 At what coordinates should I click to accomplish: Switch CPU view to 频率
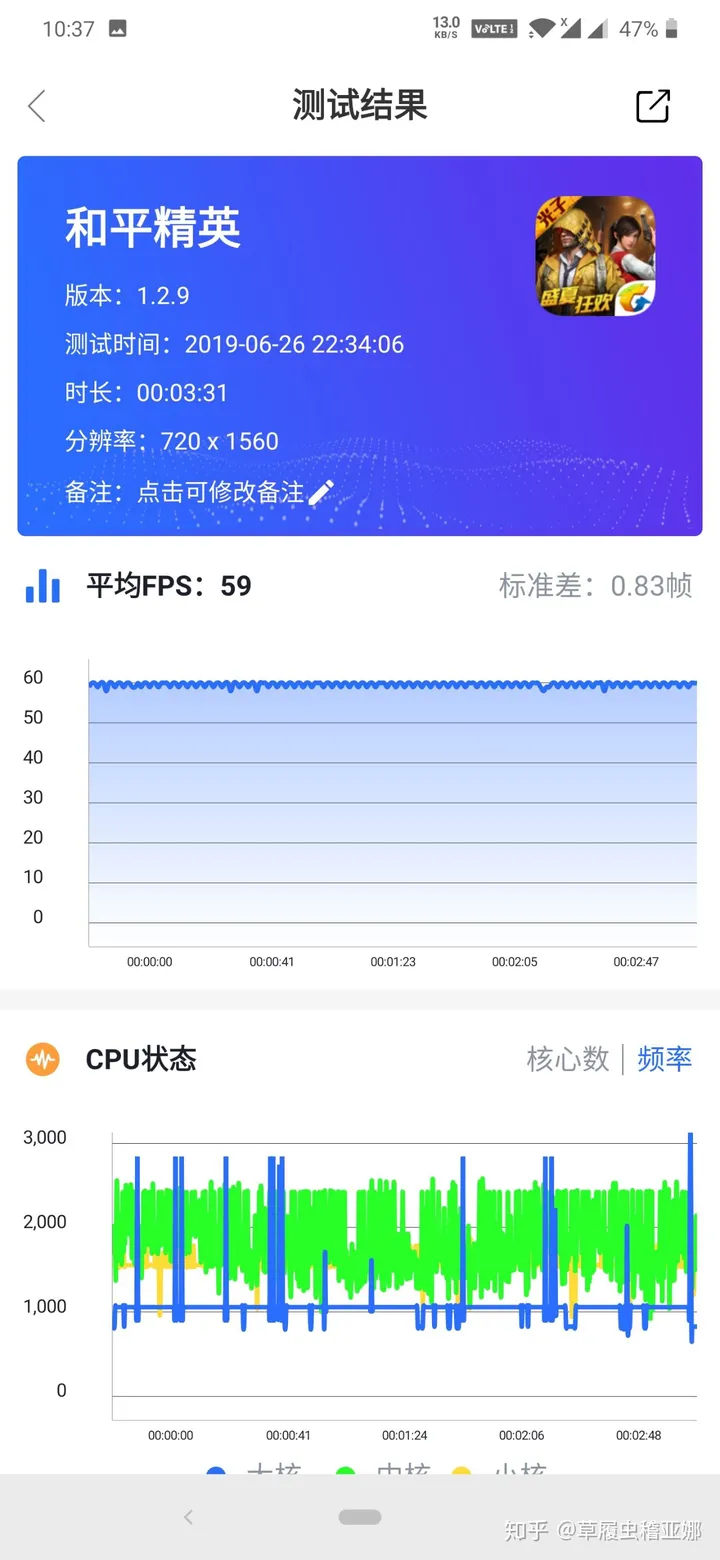pos(665,1058)
